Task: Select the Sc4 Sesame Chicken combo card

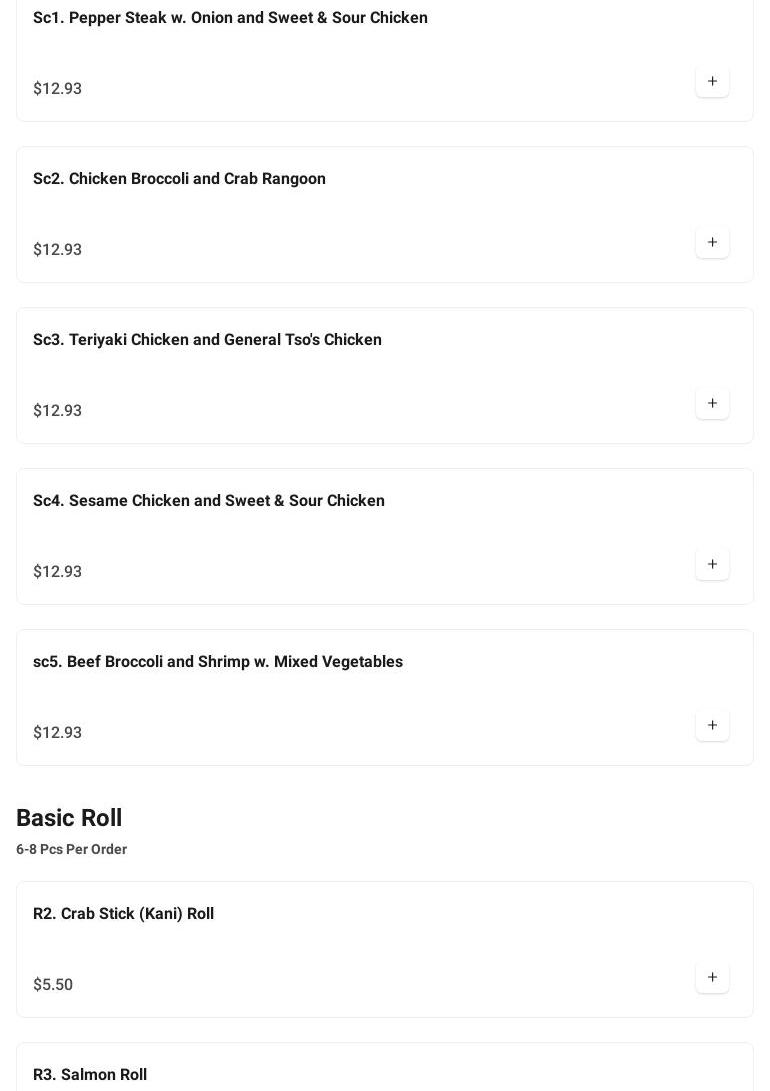Action: (x=208, y=501)
